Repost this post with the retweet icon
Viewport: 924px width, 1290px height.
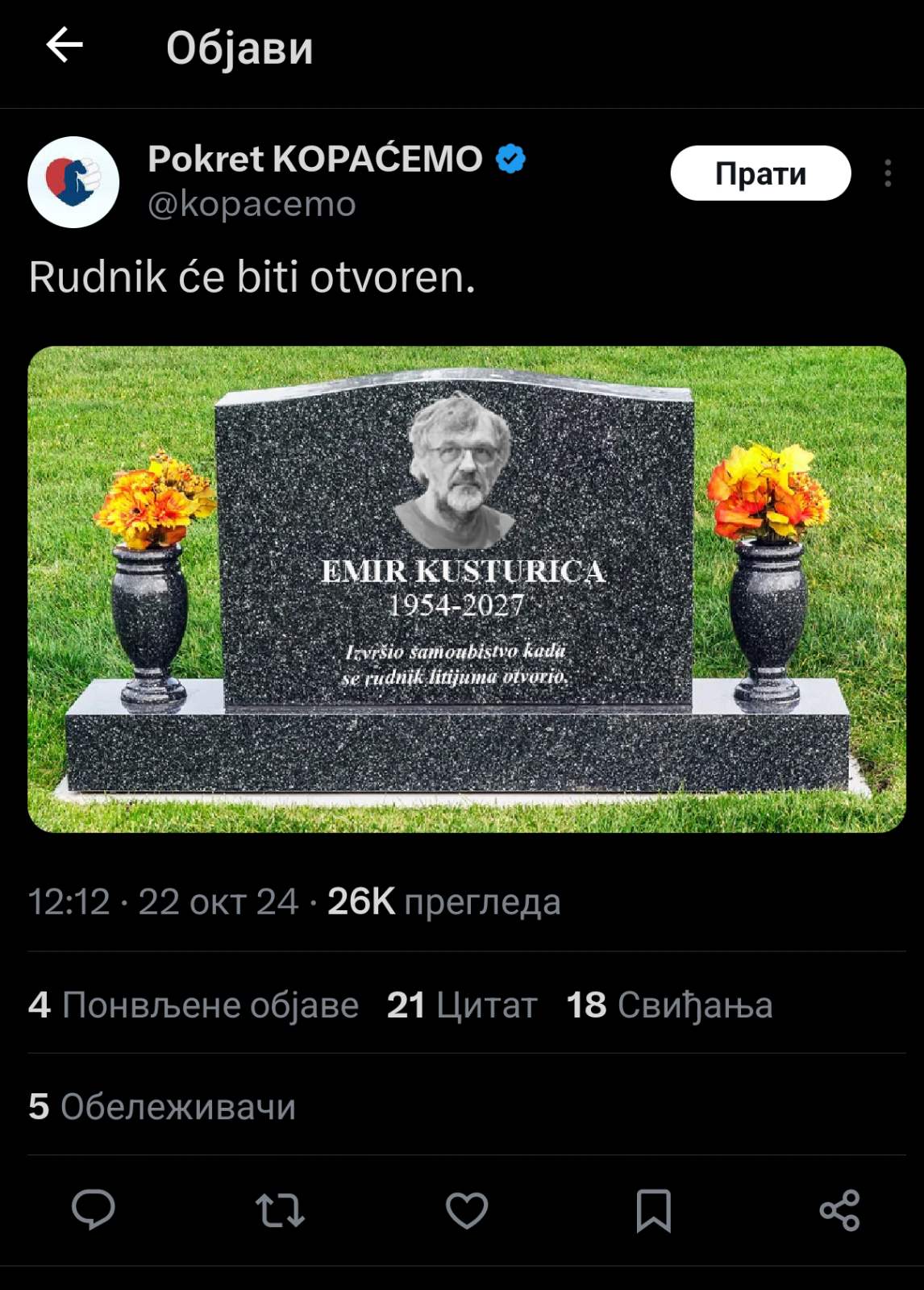[x=280, y=1209]
